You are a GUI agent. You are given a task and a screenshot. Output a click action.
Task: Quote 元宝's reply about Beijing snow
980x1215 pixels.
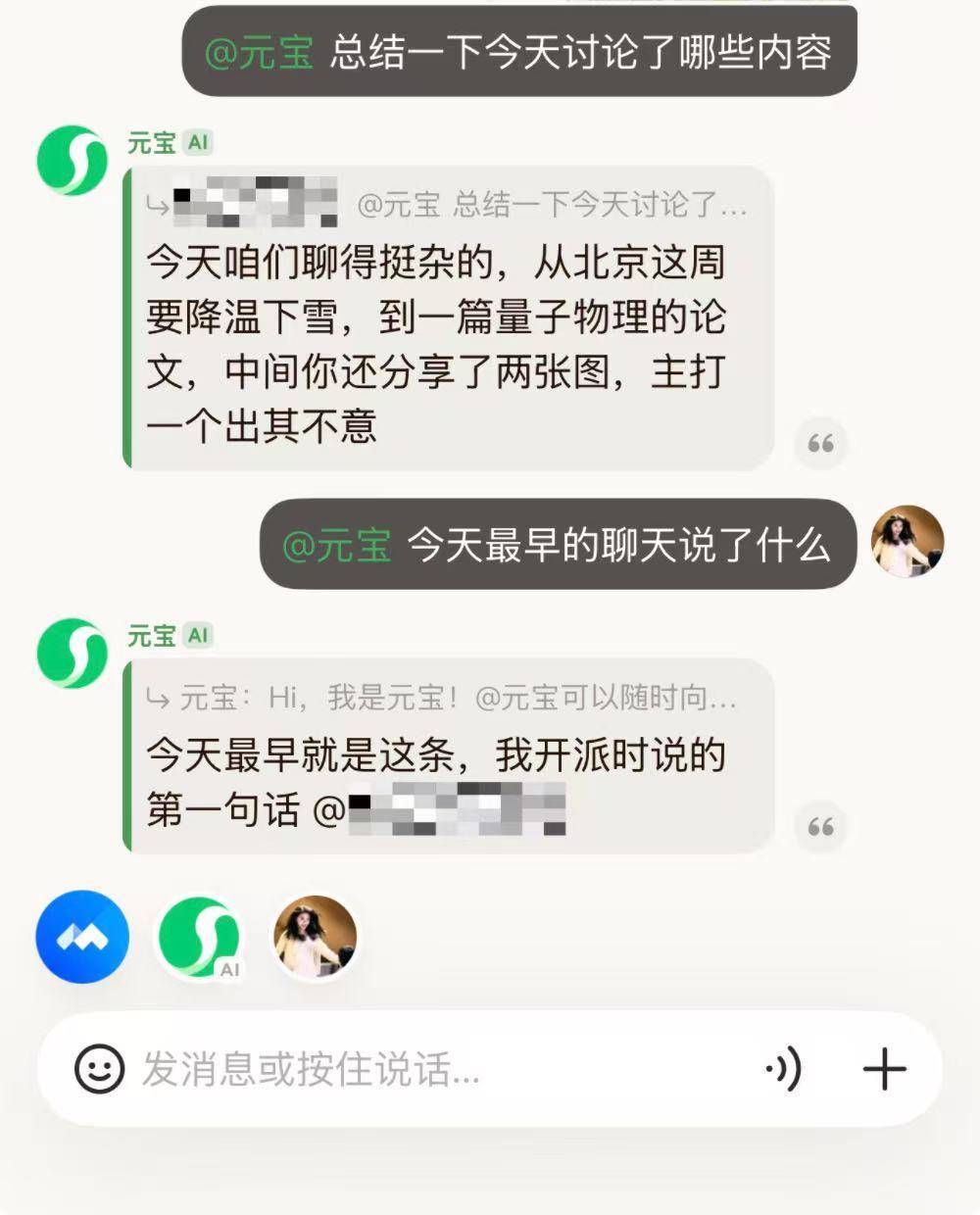point(820,444)
